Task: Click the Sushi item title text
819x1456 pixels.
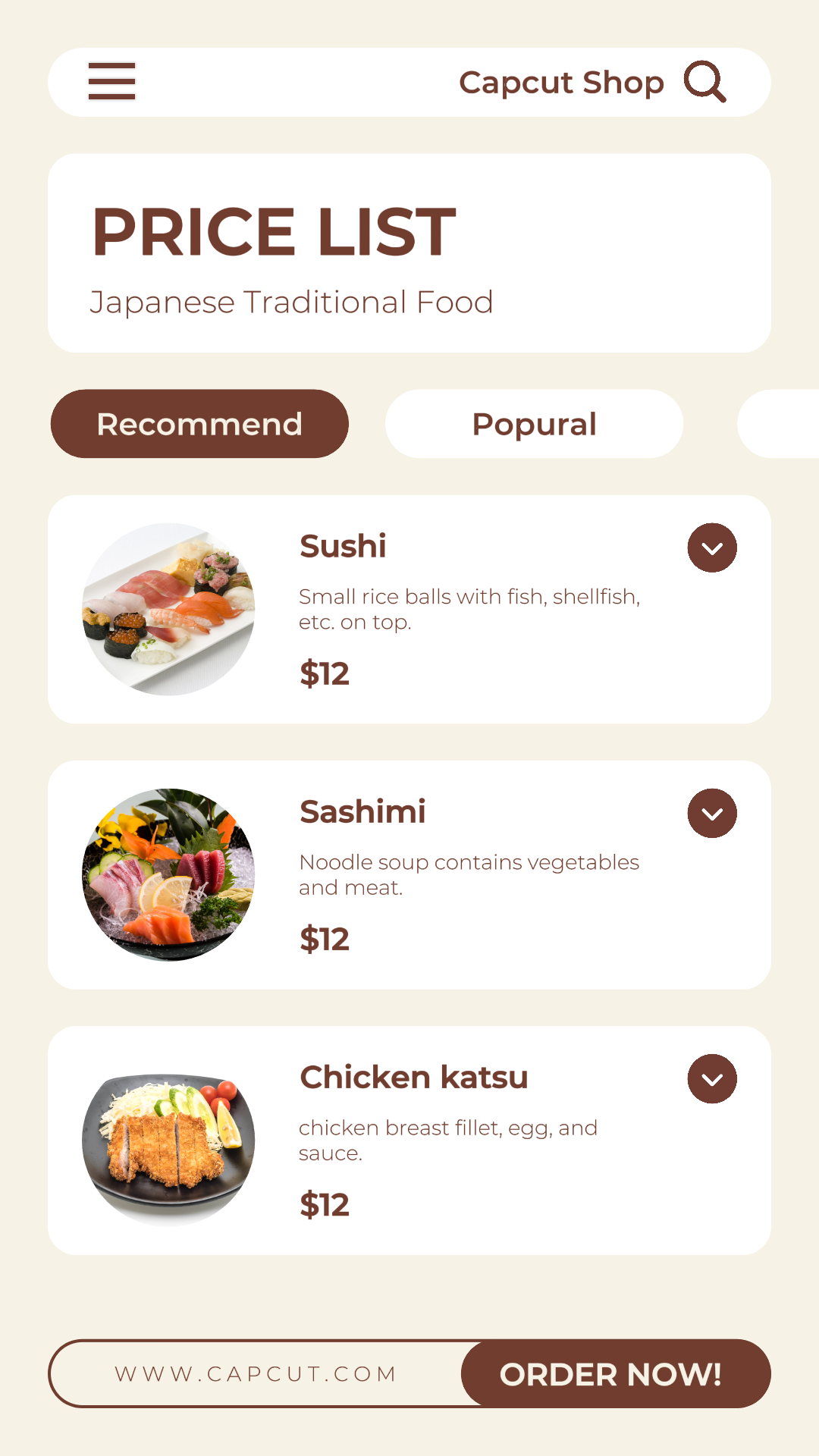Action: click(344, 545)
